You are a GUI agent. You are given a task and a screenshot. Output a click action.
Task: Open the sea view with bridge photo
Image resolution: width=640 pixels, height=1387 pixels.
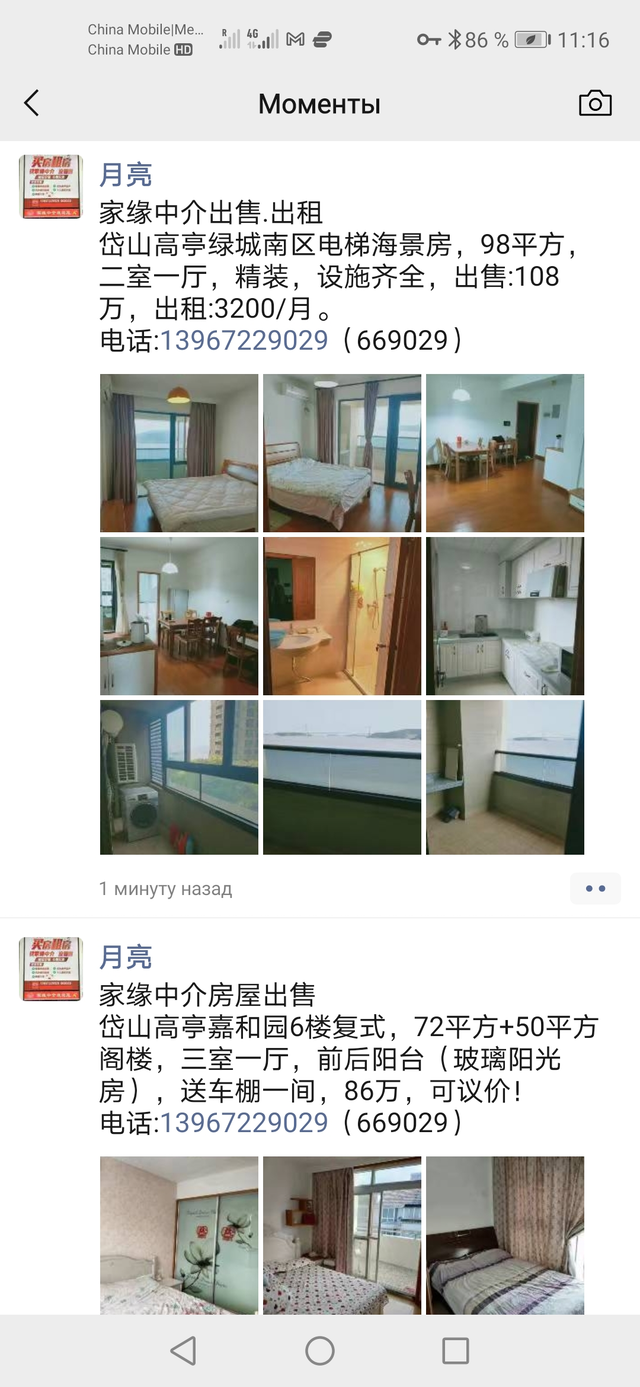(342, 777)
